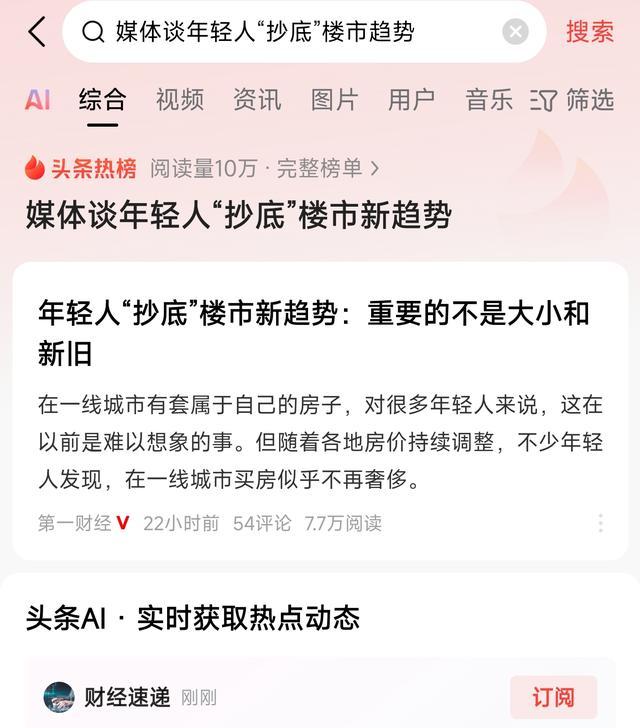640x728 pixels.
Task: Open the 筛选 filter options
Action: click(x=572, y=100)
